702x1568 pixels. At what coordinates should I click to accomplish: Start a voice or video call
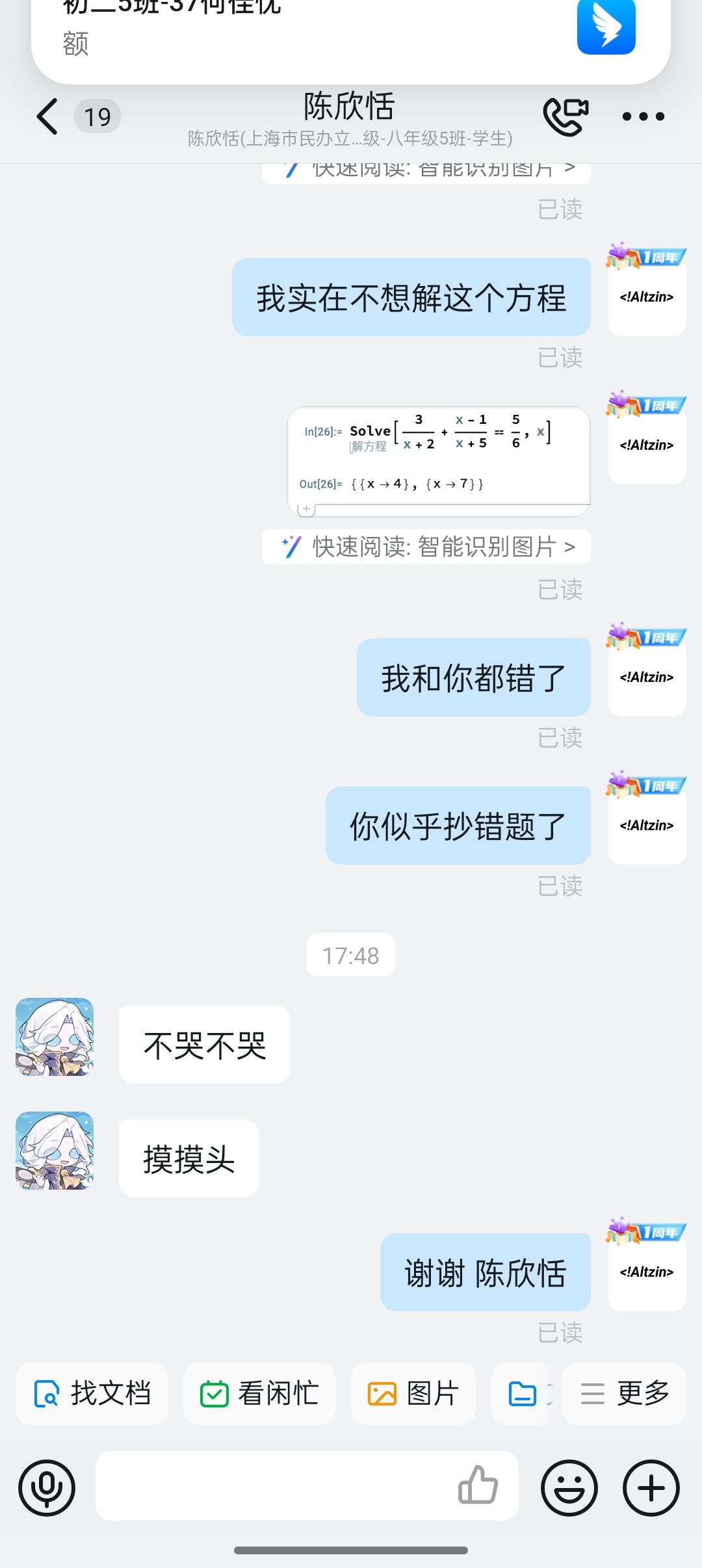click(x=565, y=117)
